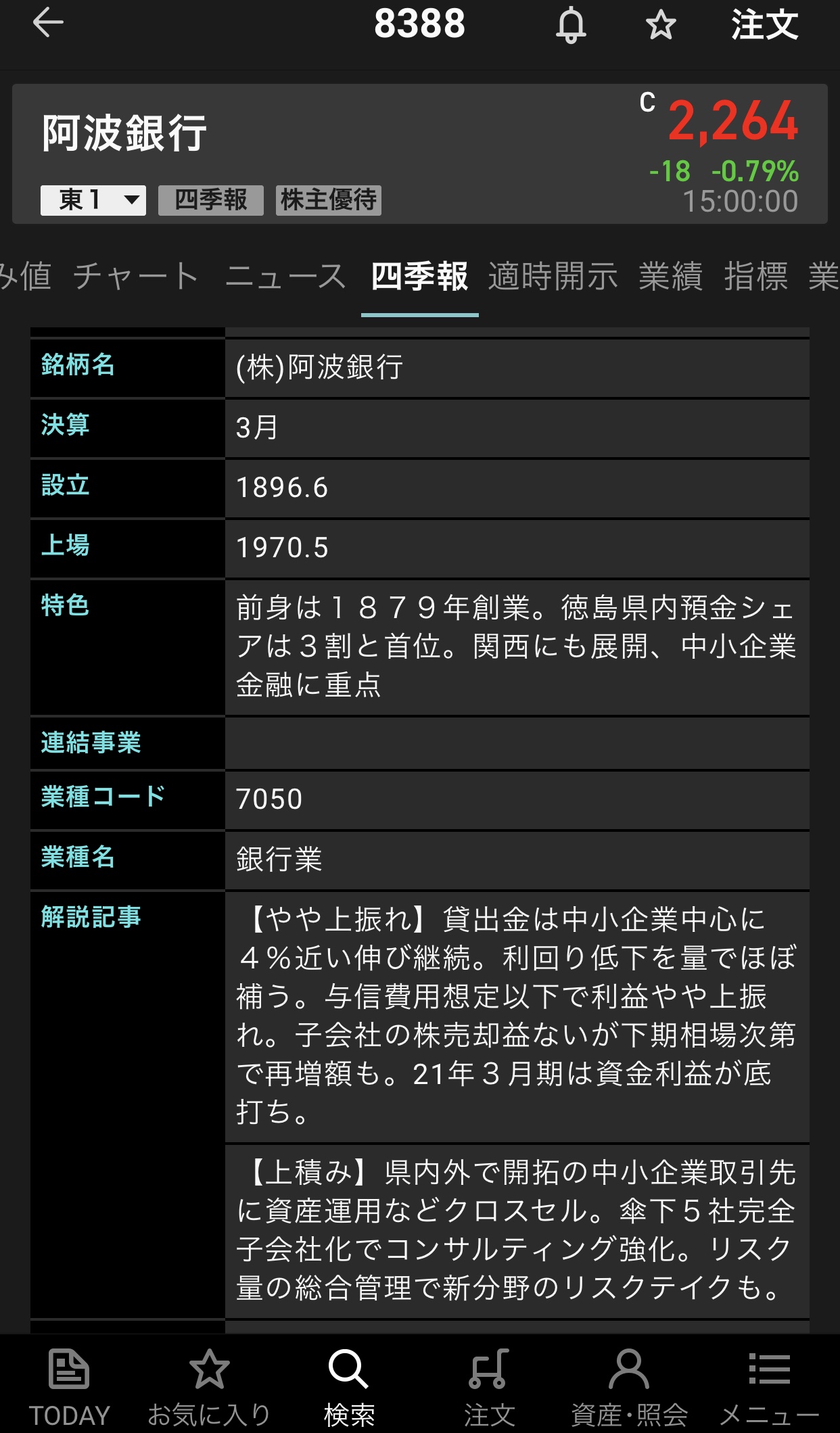Switch to the チャート tab

[x=136, y=277]
